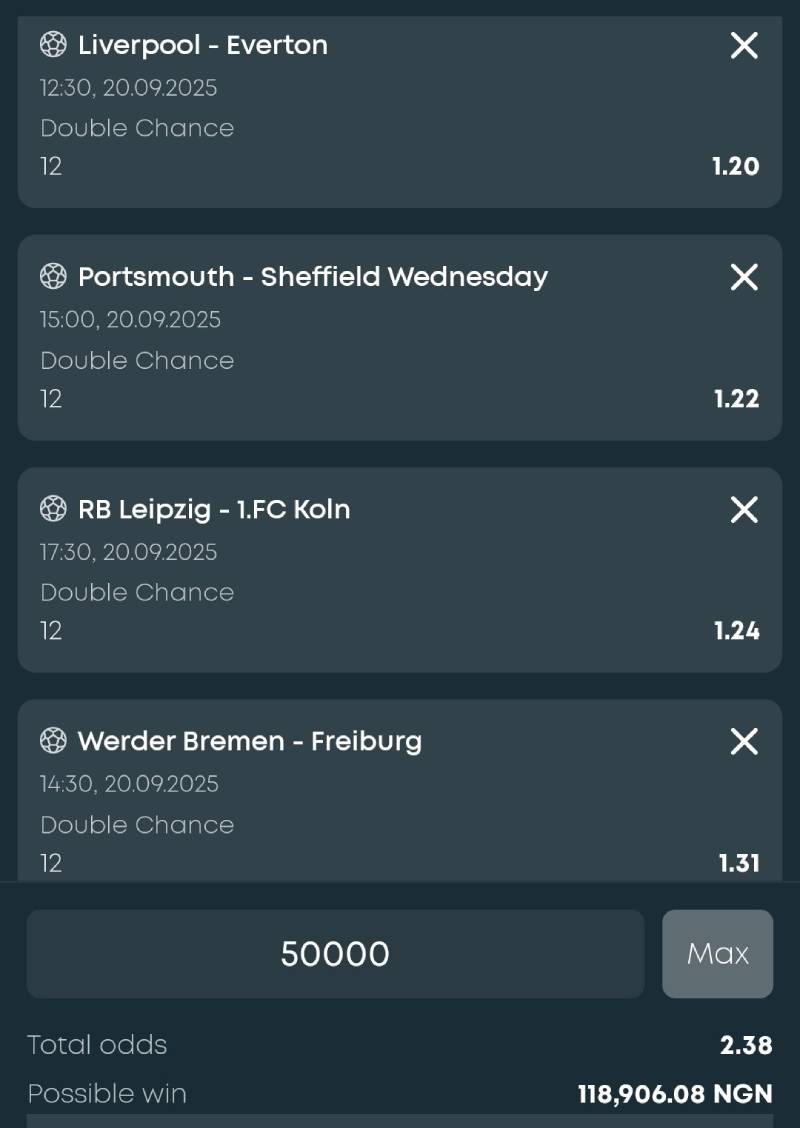
Task: Remove the Liverpool - Everton selection
Action: click(744, 45)
